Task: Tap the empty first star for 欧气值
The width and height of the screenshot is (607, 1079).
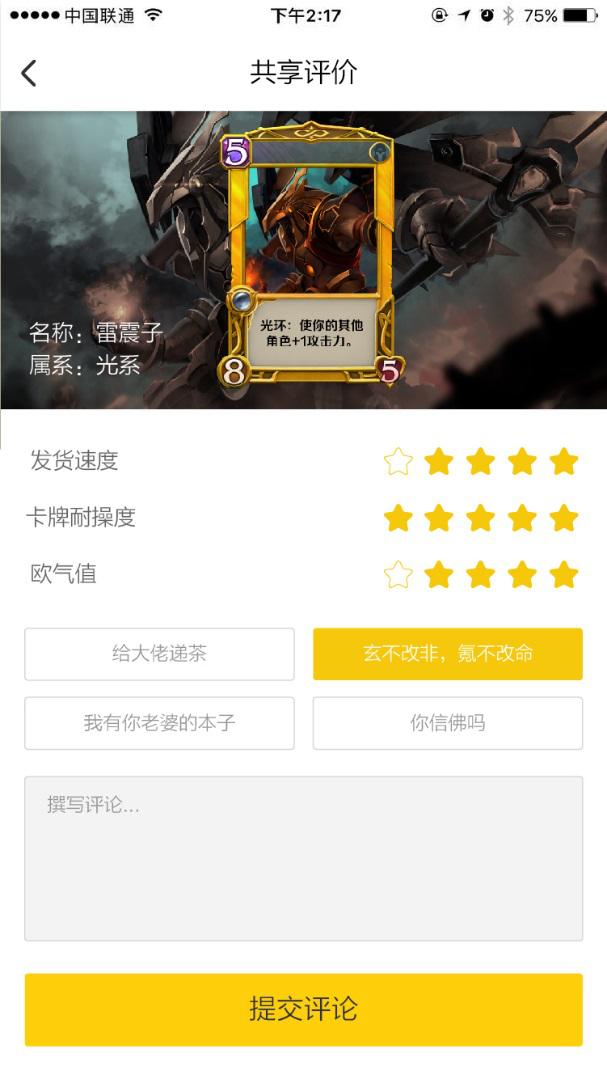Action: [398, 575]
